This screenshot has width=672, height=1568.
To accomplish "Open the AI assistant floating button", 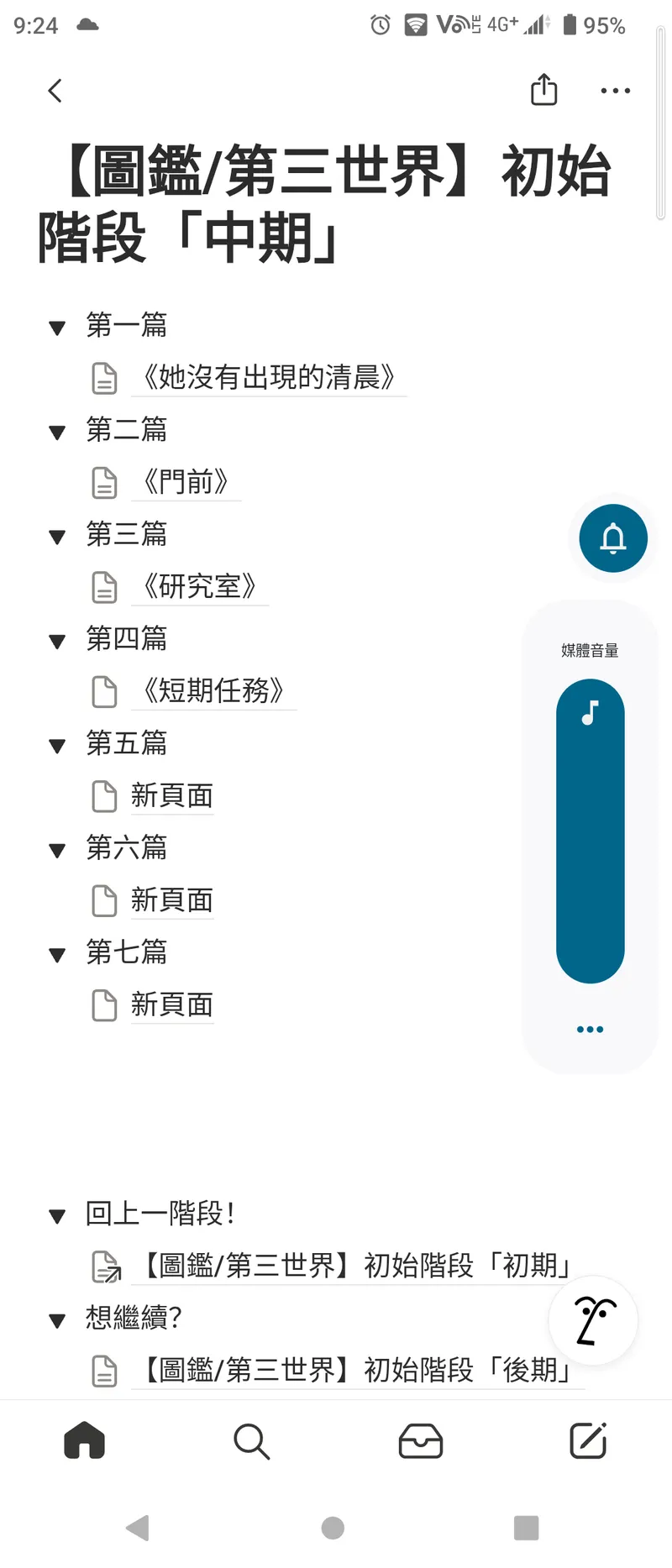I will pos(593,1320).
